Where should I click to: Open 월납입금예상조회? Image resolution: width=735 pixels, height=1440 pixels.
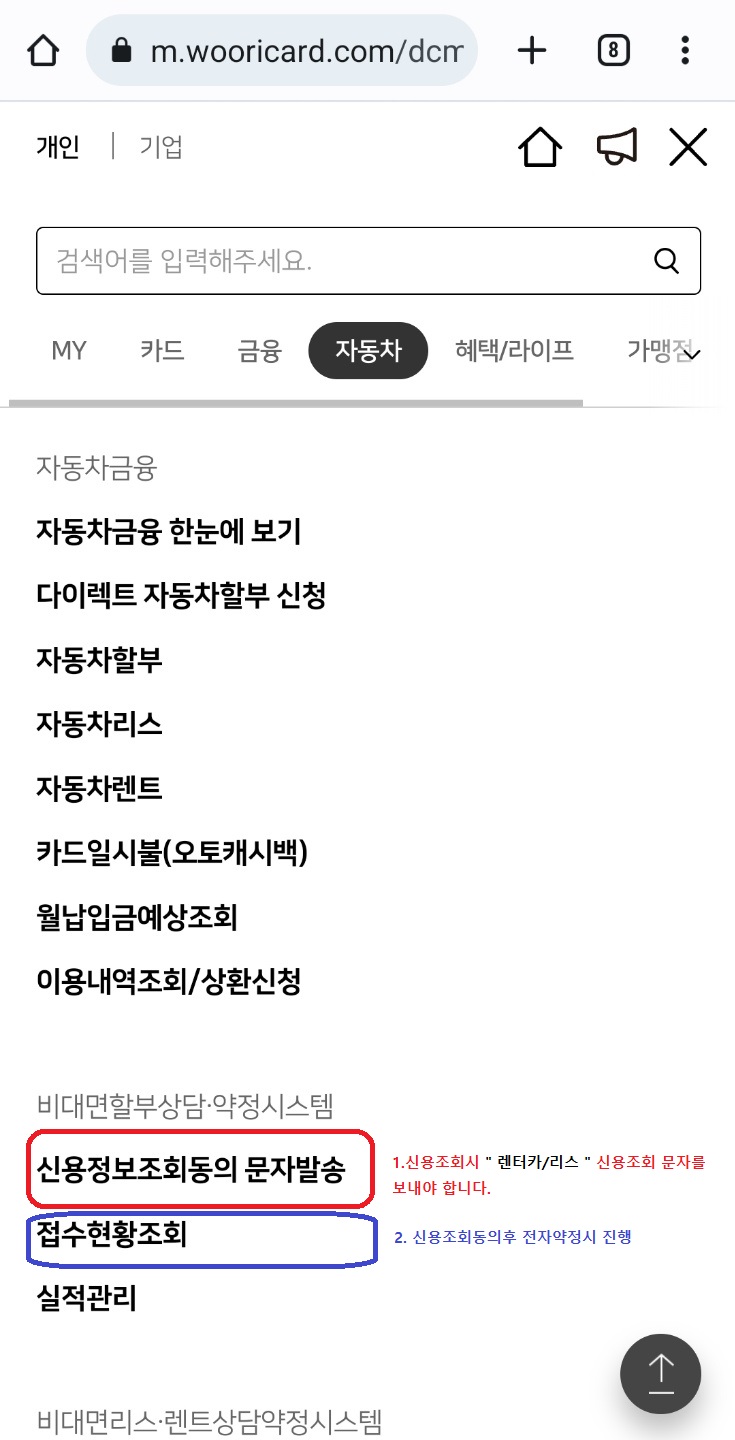pos(136,917)
